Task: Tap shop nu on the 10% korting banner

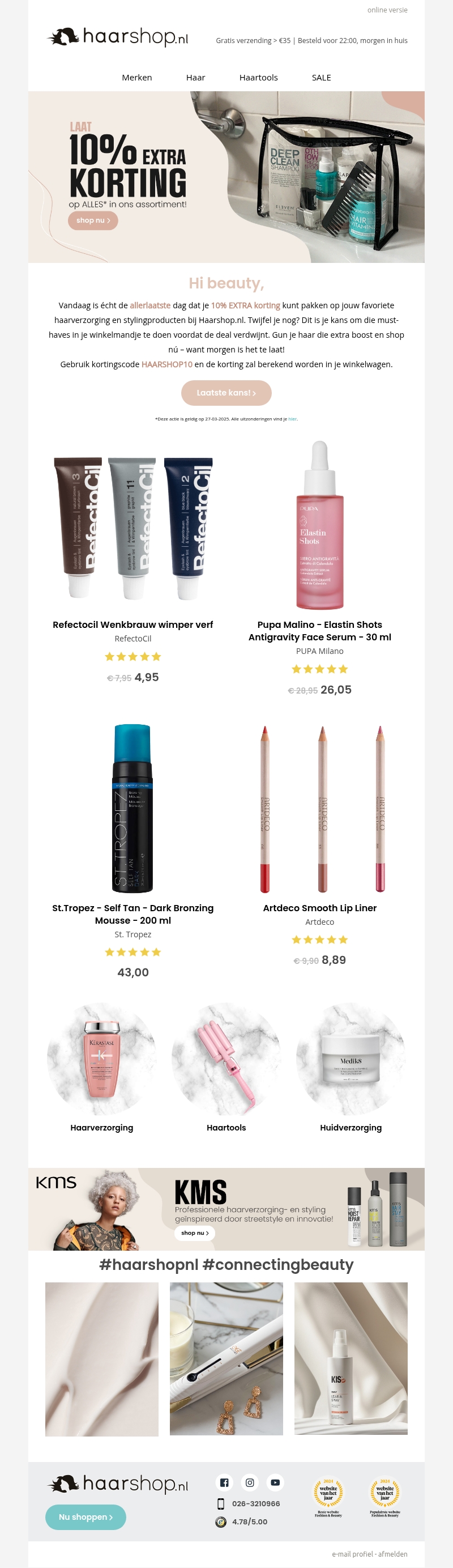Action: click(93, 220)
